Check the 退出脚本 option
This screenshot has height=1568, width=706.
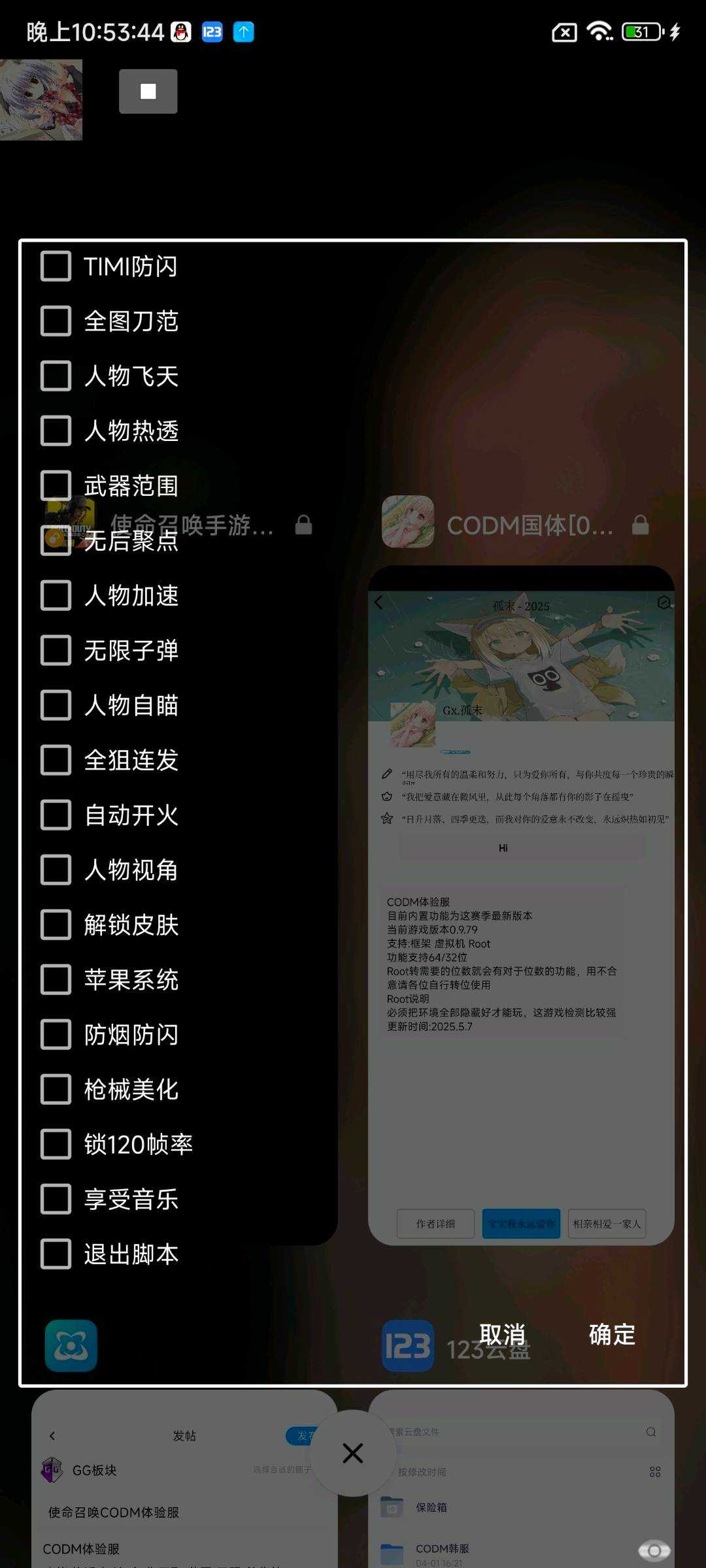click(56, 1254)
